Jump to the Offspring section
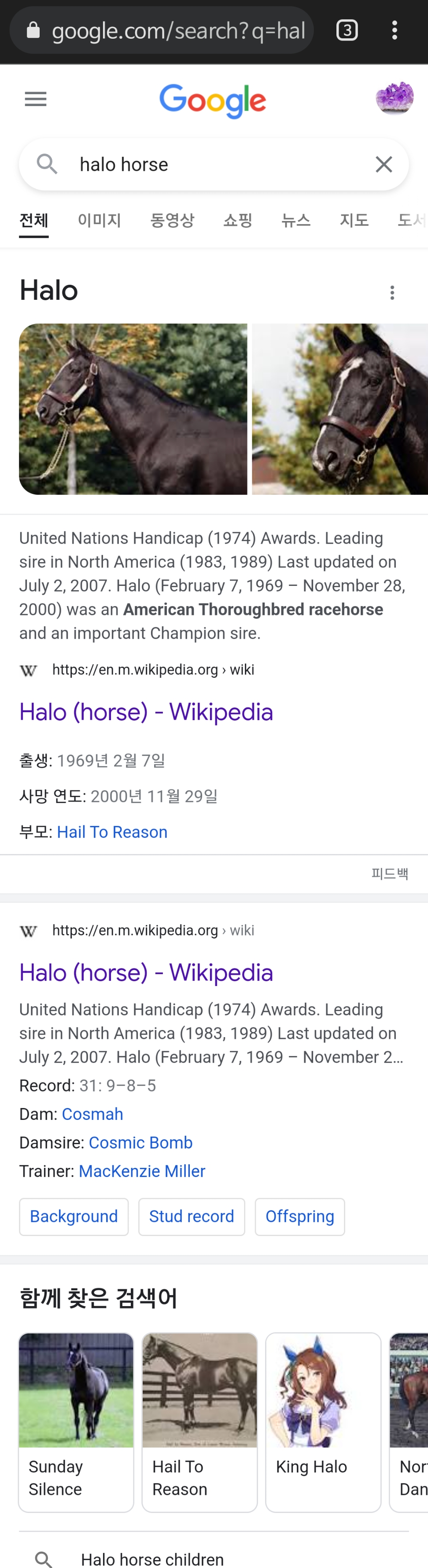 [x=299, y=1217]
